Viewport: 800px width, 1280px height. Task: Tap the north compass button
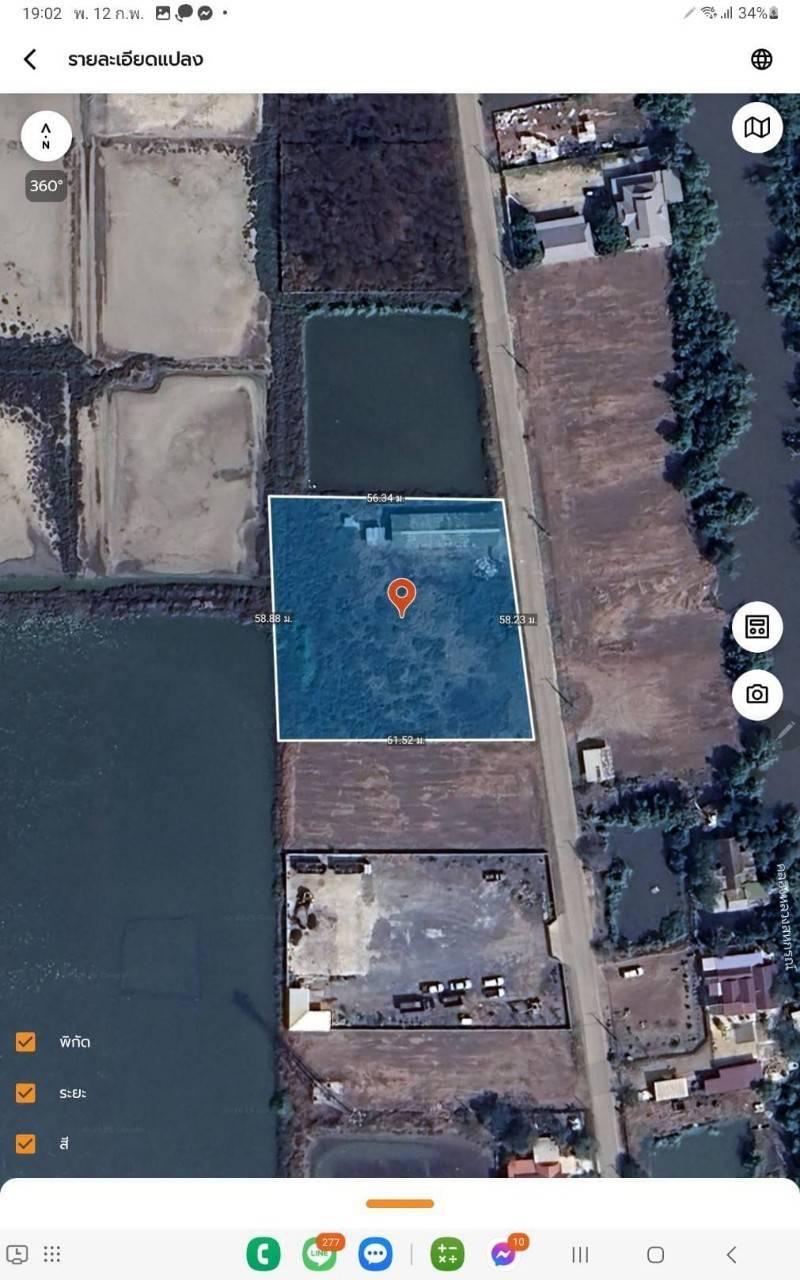(x=46, y=136)
